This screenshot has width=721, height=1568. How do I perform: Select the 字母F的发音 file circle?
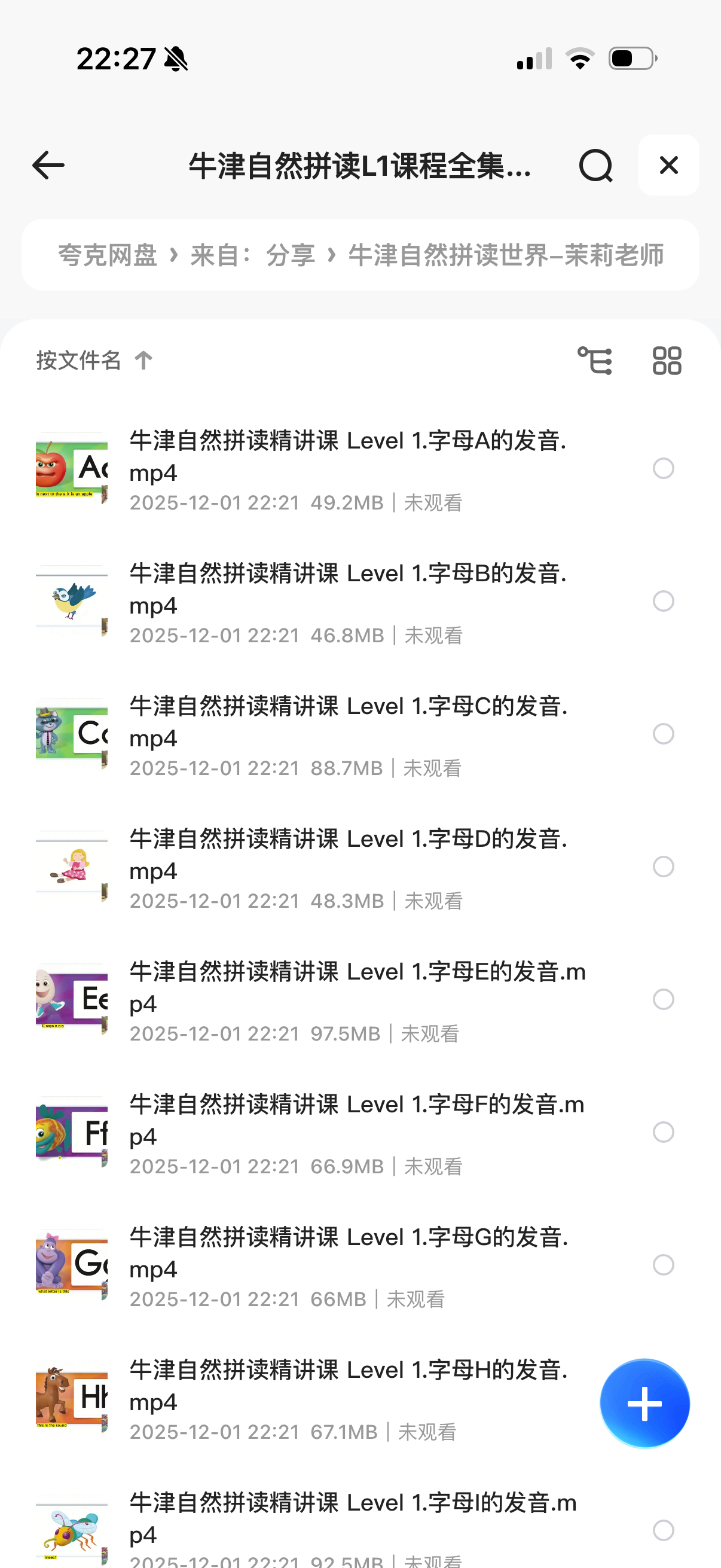pos(663,1132)
